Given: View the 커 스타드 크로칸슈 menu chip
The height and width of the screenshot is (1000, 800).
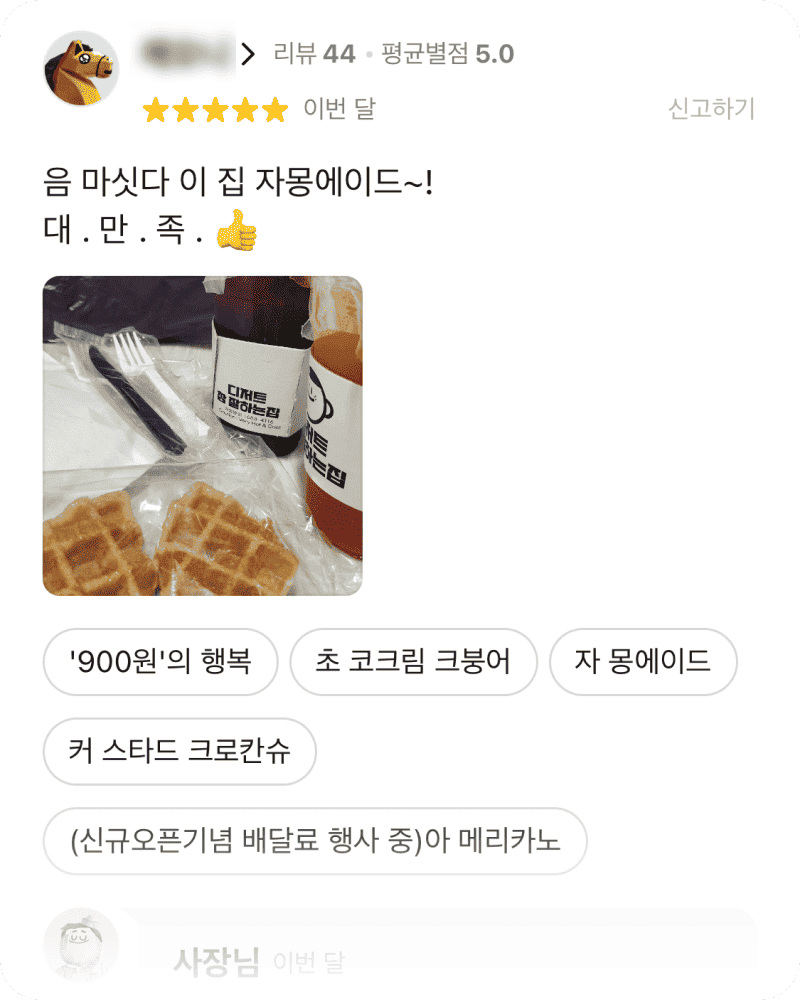Looking at the screenshot, I should pyautogui.click(x=180, y=751).
